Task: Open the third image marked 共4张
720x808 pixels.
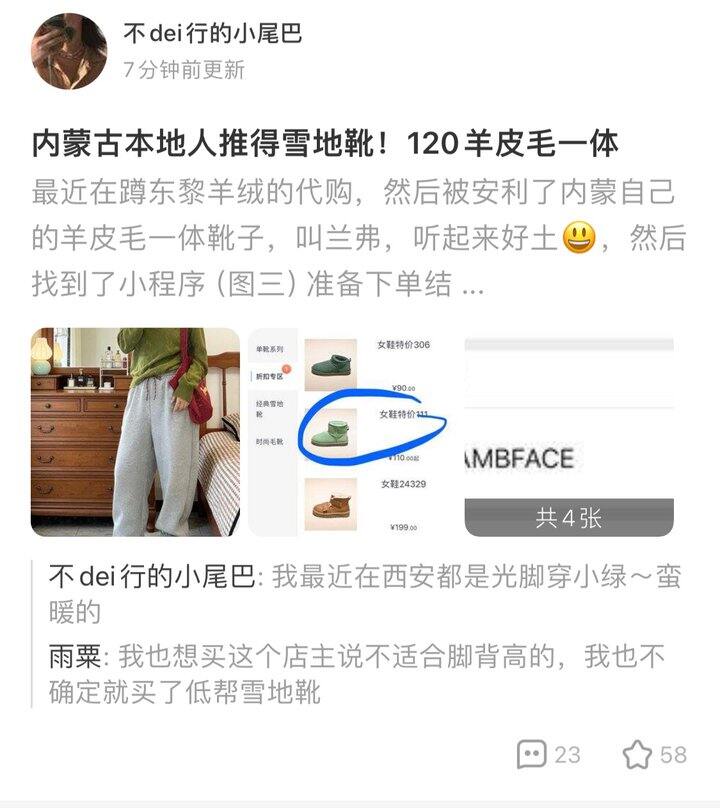Action: pos(568,432)
